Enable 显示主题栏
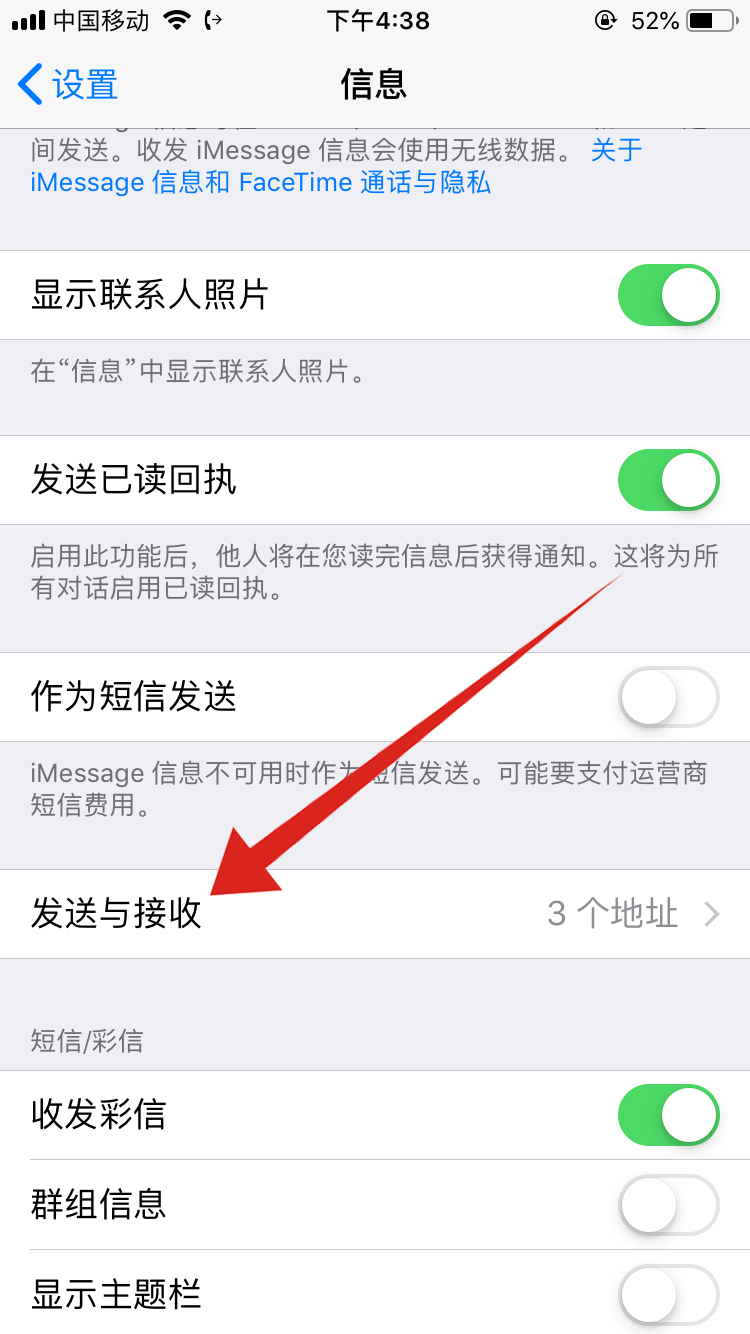This screenshot has height=1334, width=750. (668, 1295)
